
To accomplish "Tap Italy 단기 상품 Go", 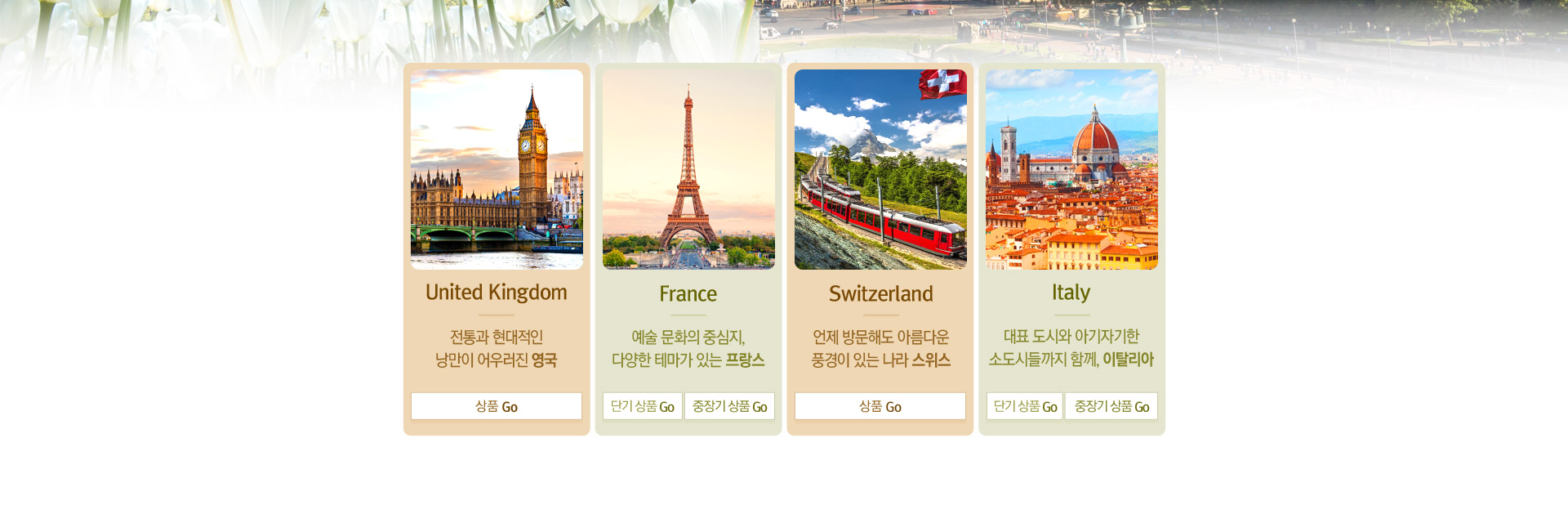I will (x=1025, y=406).
